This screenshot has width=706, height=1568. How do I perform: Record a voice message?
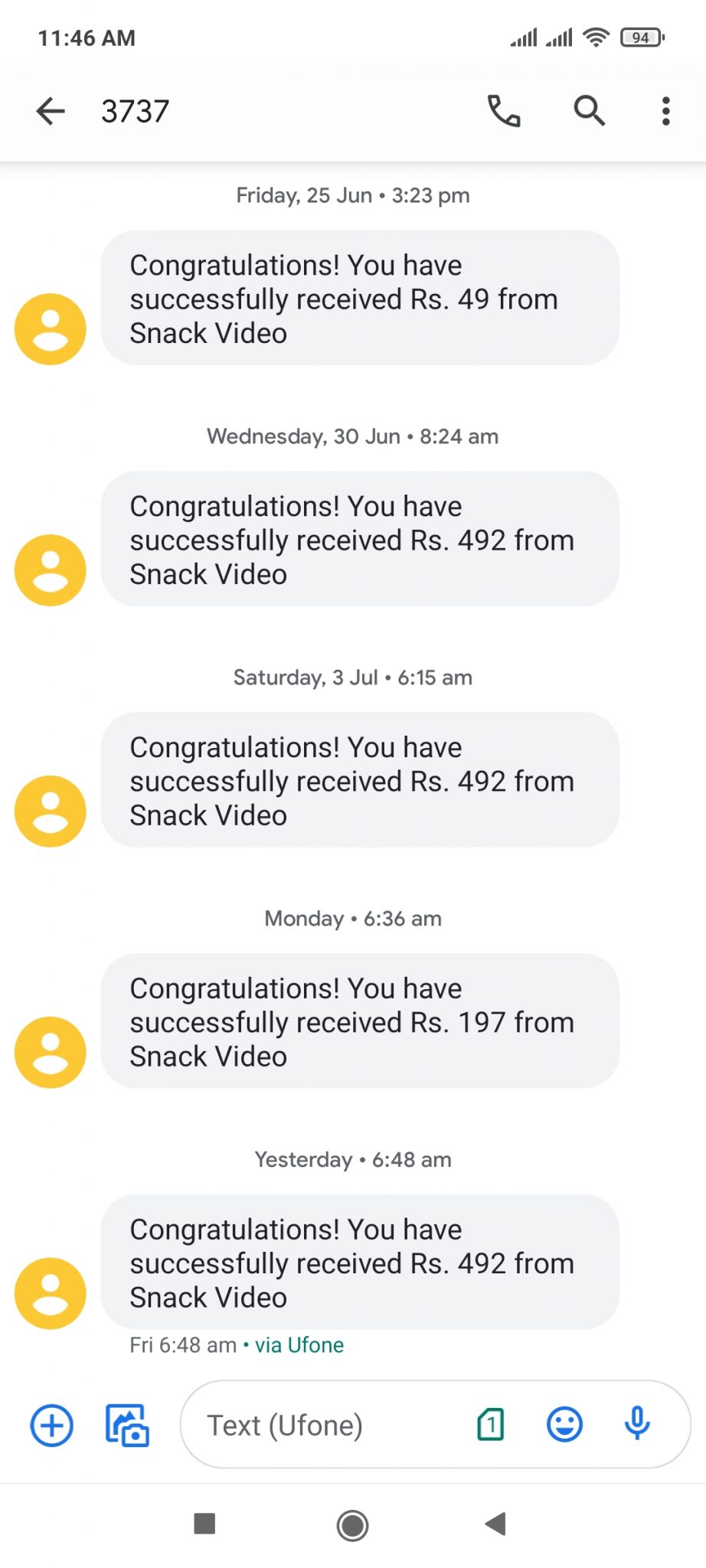[x=637, y=1424]
